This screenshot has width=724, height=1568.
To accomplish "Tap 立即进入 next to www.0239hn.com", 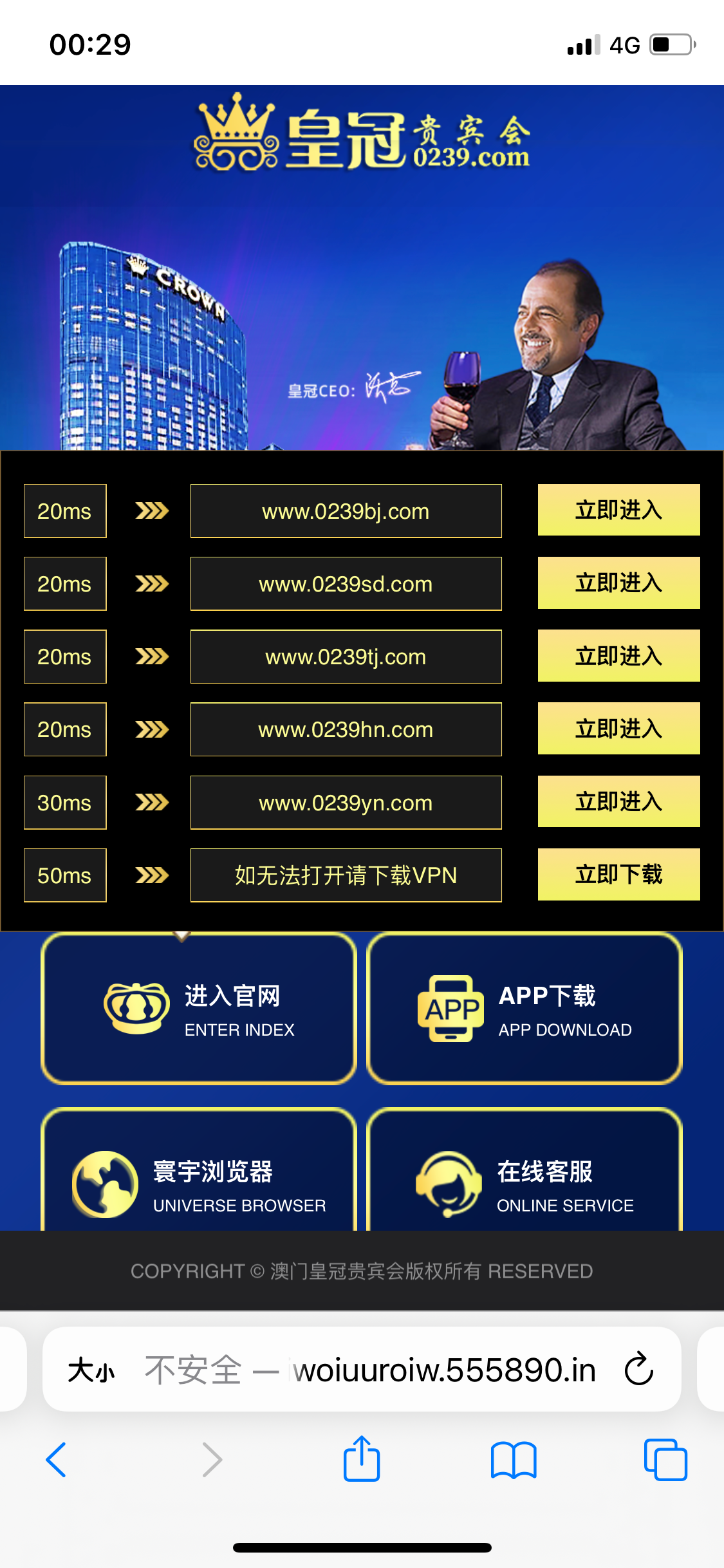I will [618, 729].
